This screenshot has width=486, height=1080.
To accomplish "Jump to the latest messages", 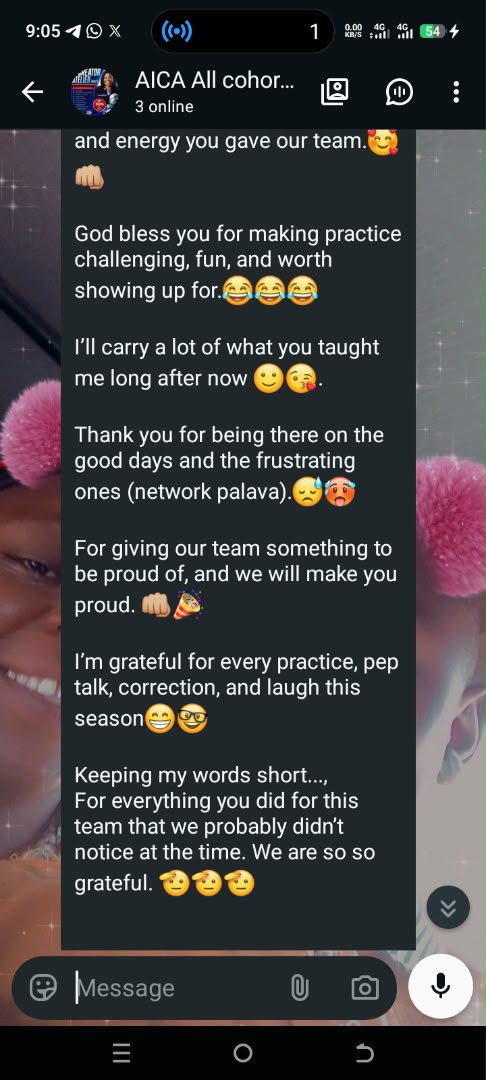I will tap(448, 908).
